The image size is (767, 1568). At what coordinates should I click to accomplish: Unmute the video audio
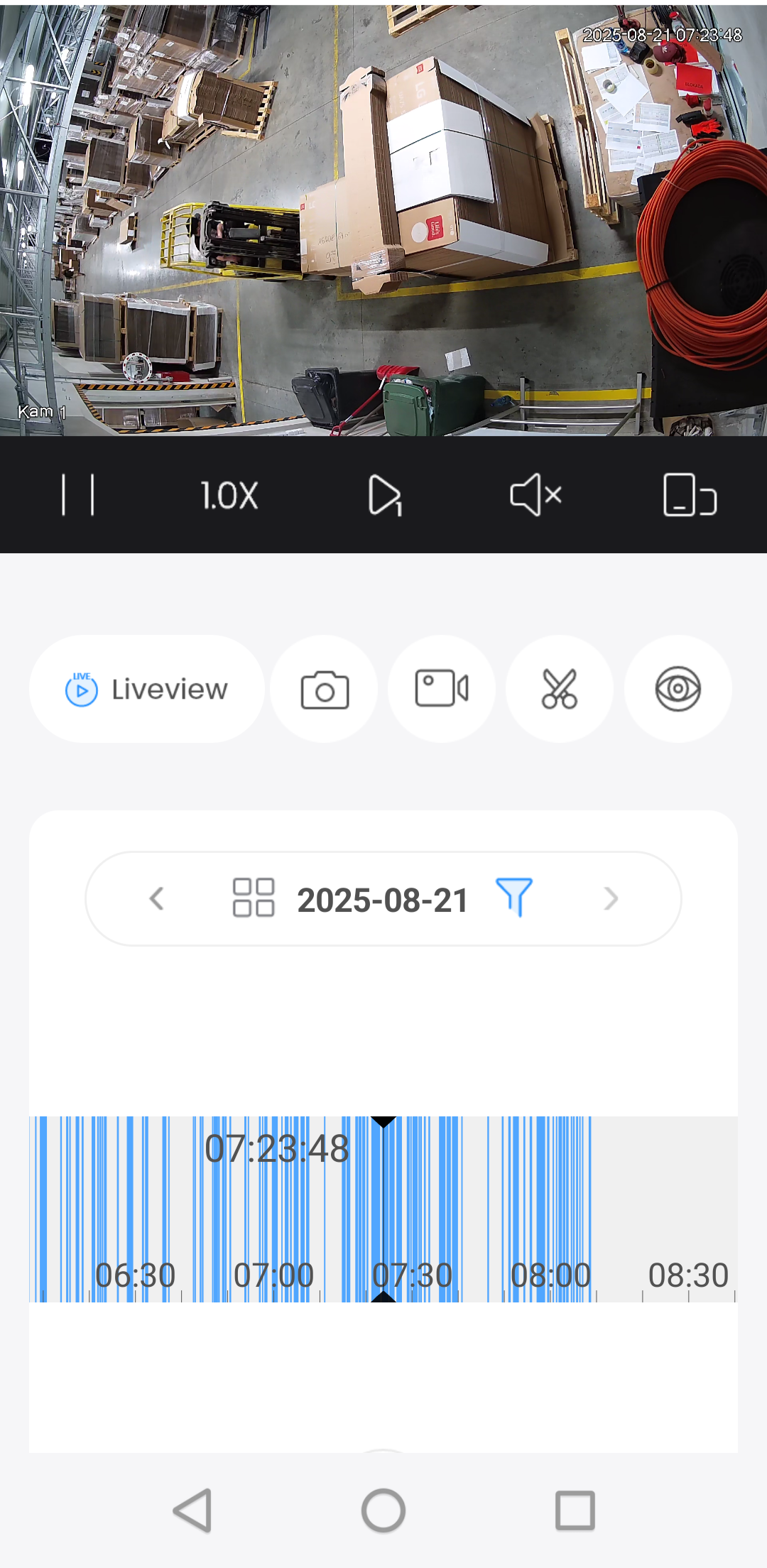[x=536, y=495]
